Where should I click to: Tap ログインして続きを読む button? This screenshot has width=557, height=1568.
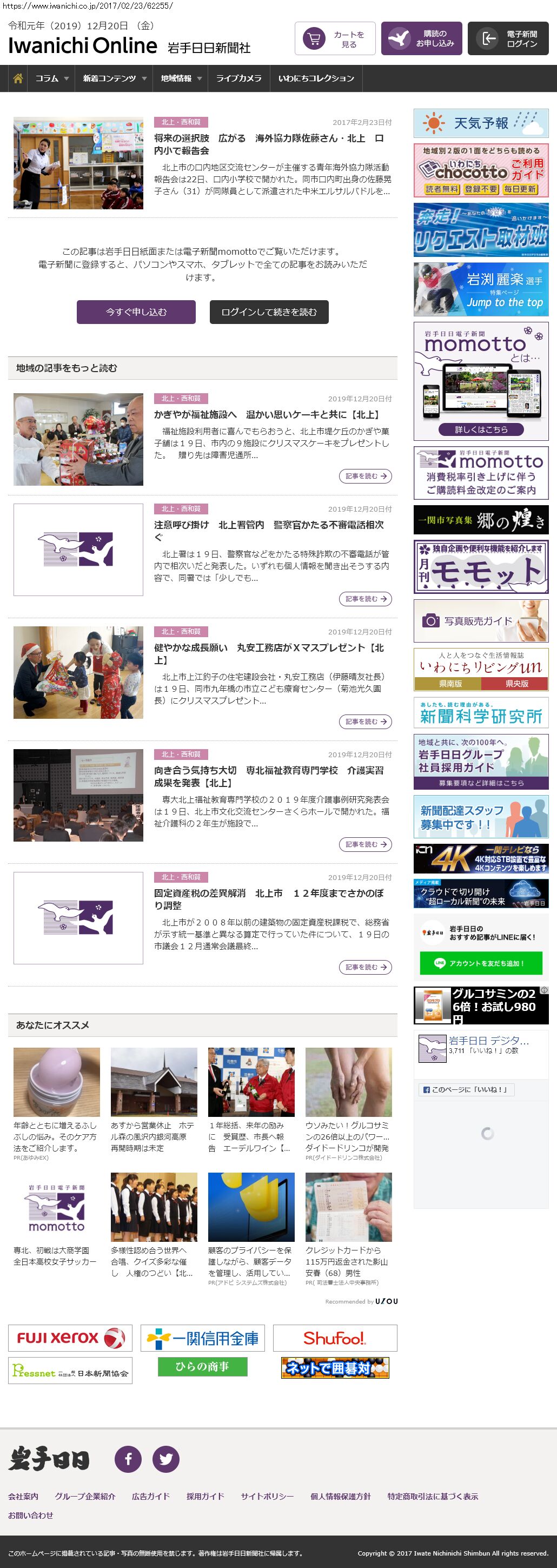[269, 312]
